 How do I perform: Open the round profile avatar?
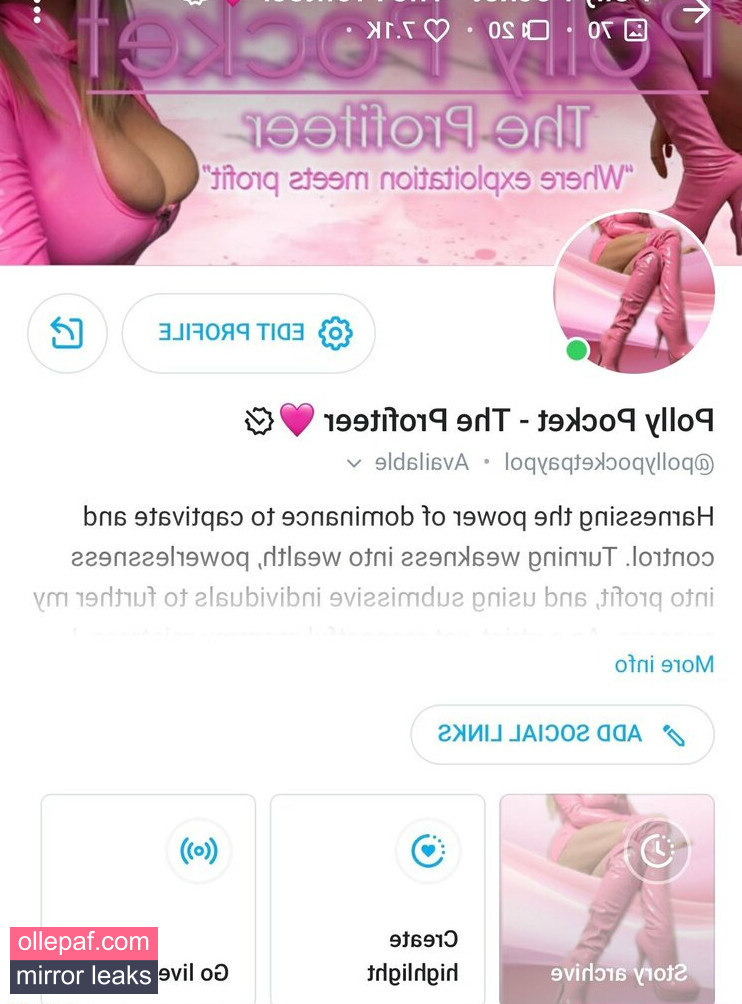point(634,291)
